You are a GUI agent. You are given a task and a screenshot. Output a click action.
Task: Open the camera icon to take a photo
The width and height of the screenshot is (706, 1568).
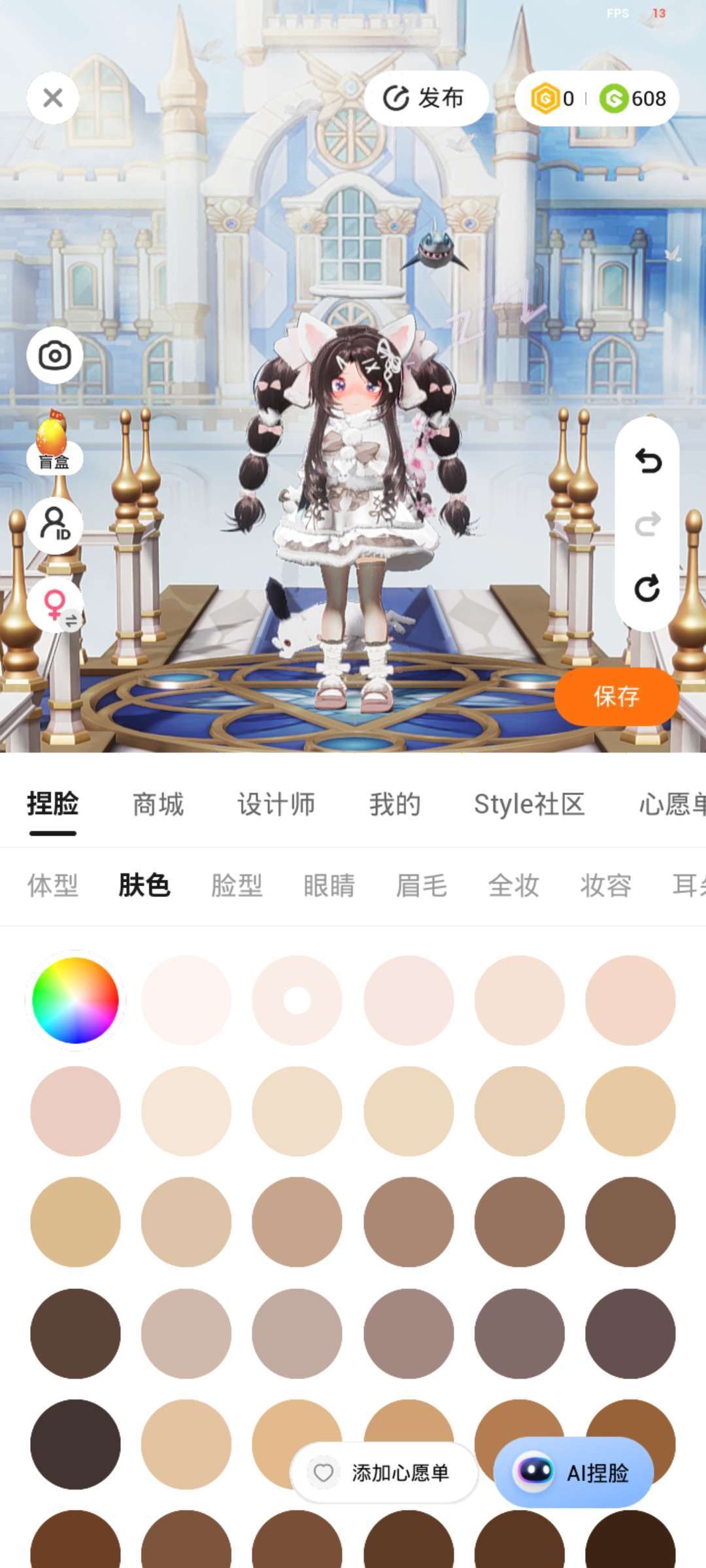pos(54,355)
